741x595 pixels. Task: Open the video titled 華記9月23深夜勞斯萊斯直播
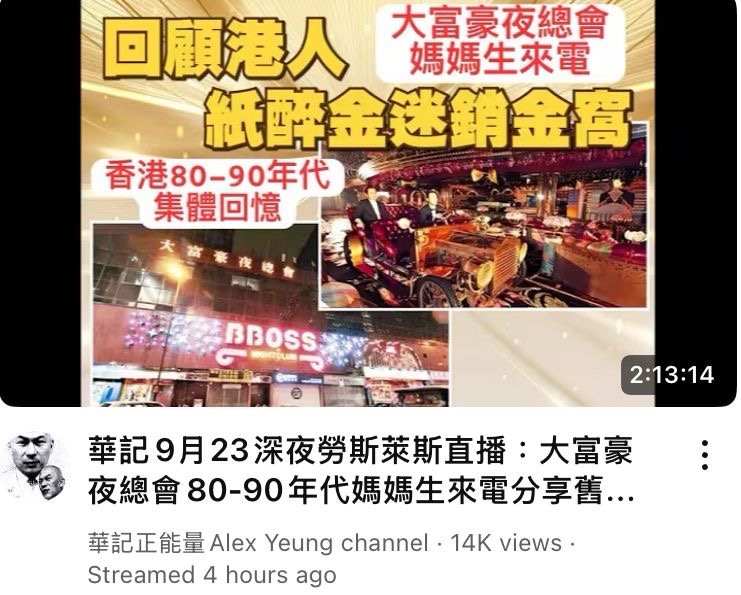tap(360, 472)
